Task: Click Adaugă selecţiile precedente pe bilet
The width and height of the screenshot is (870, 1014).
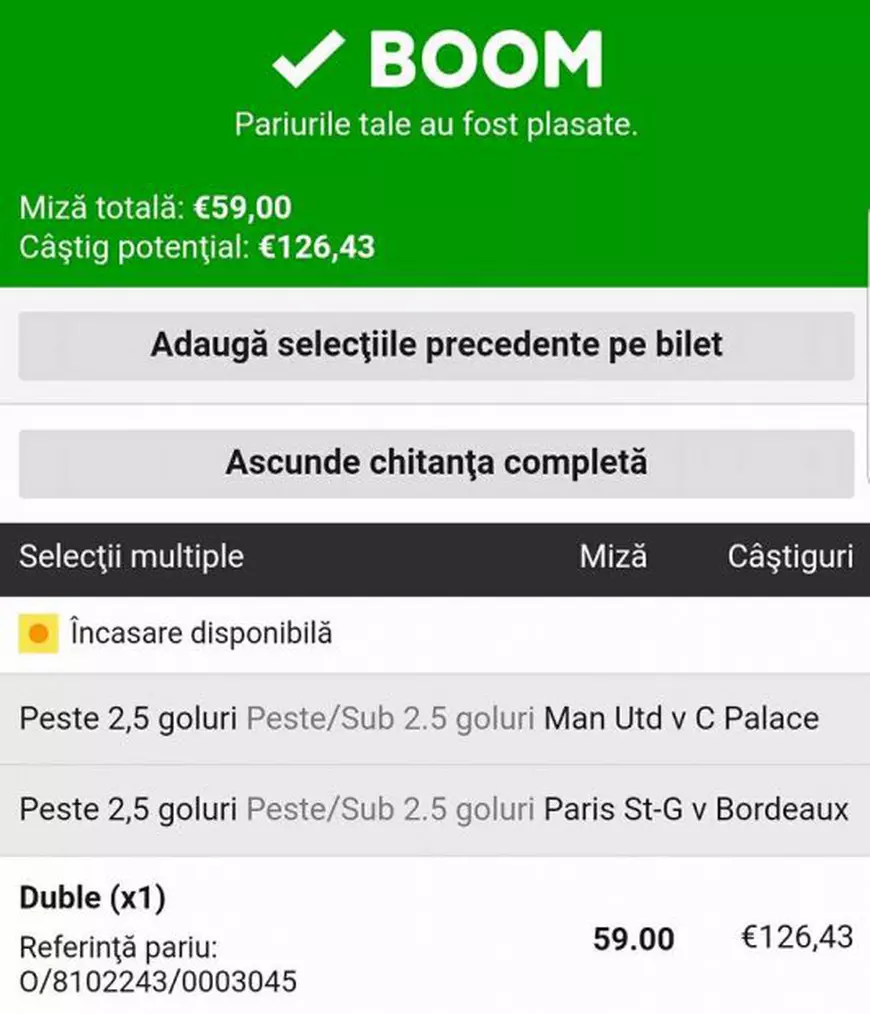Action: [x=435, y=344]
